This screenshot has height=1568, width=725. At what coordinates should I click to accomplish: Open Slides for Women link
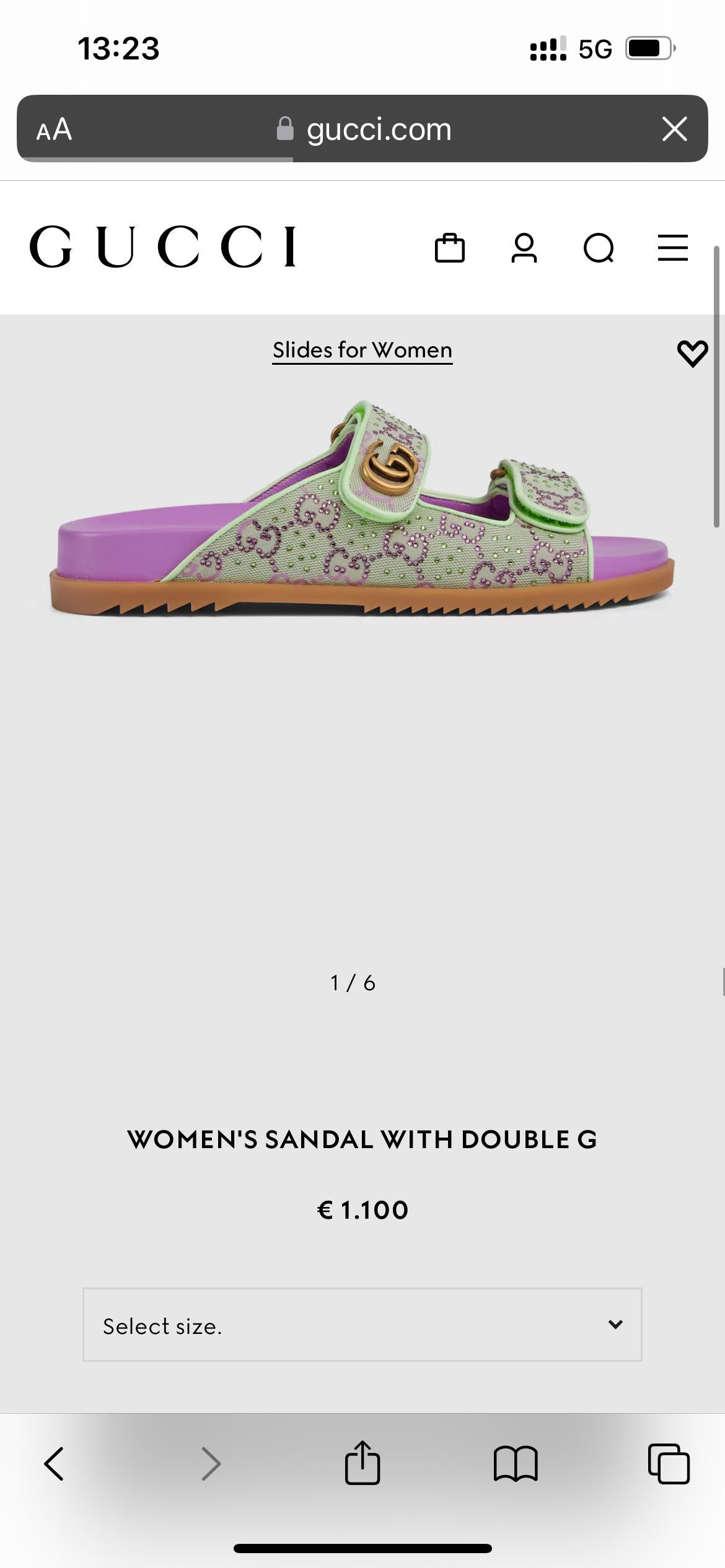(x=362, y=351)
